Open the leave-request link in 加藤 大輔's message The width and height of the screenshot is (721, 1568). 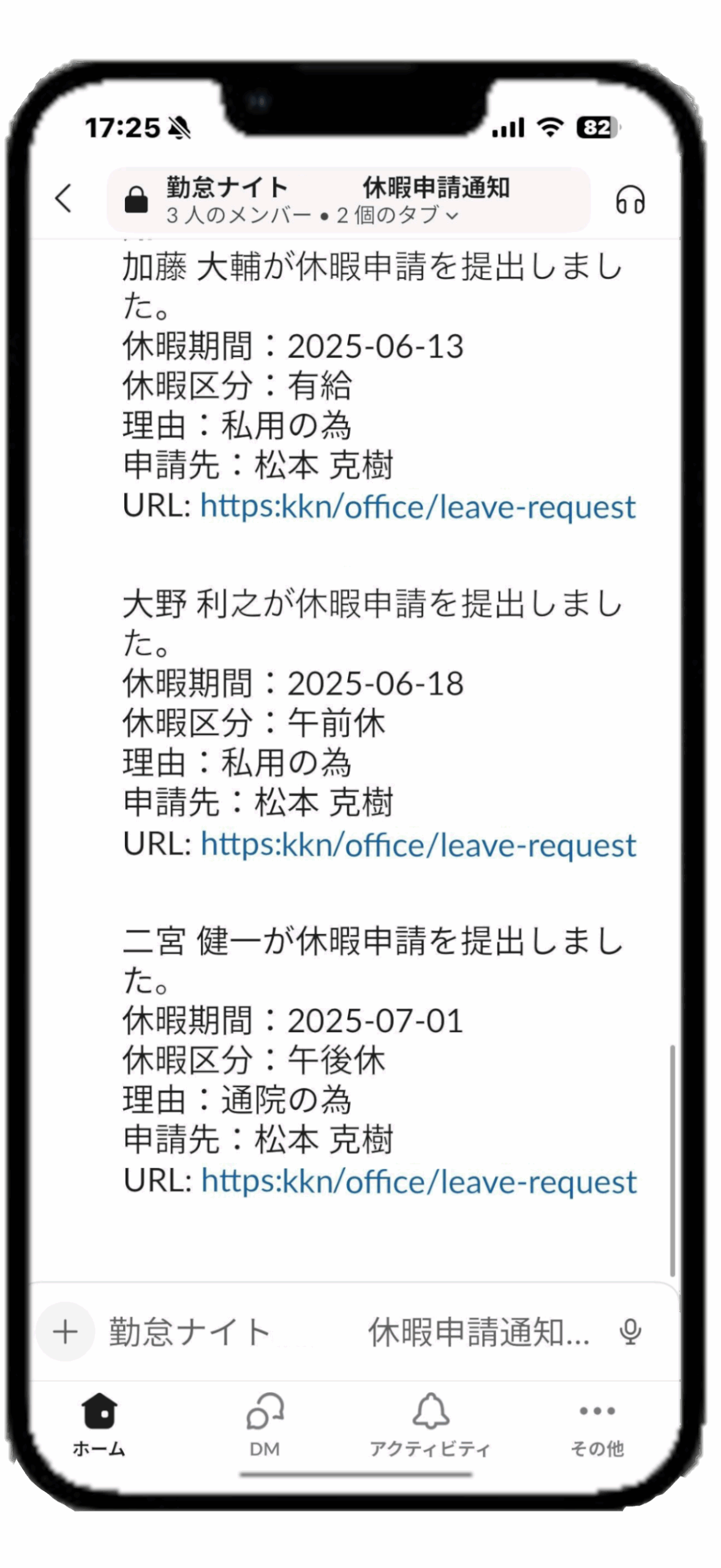click(417, 507)
